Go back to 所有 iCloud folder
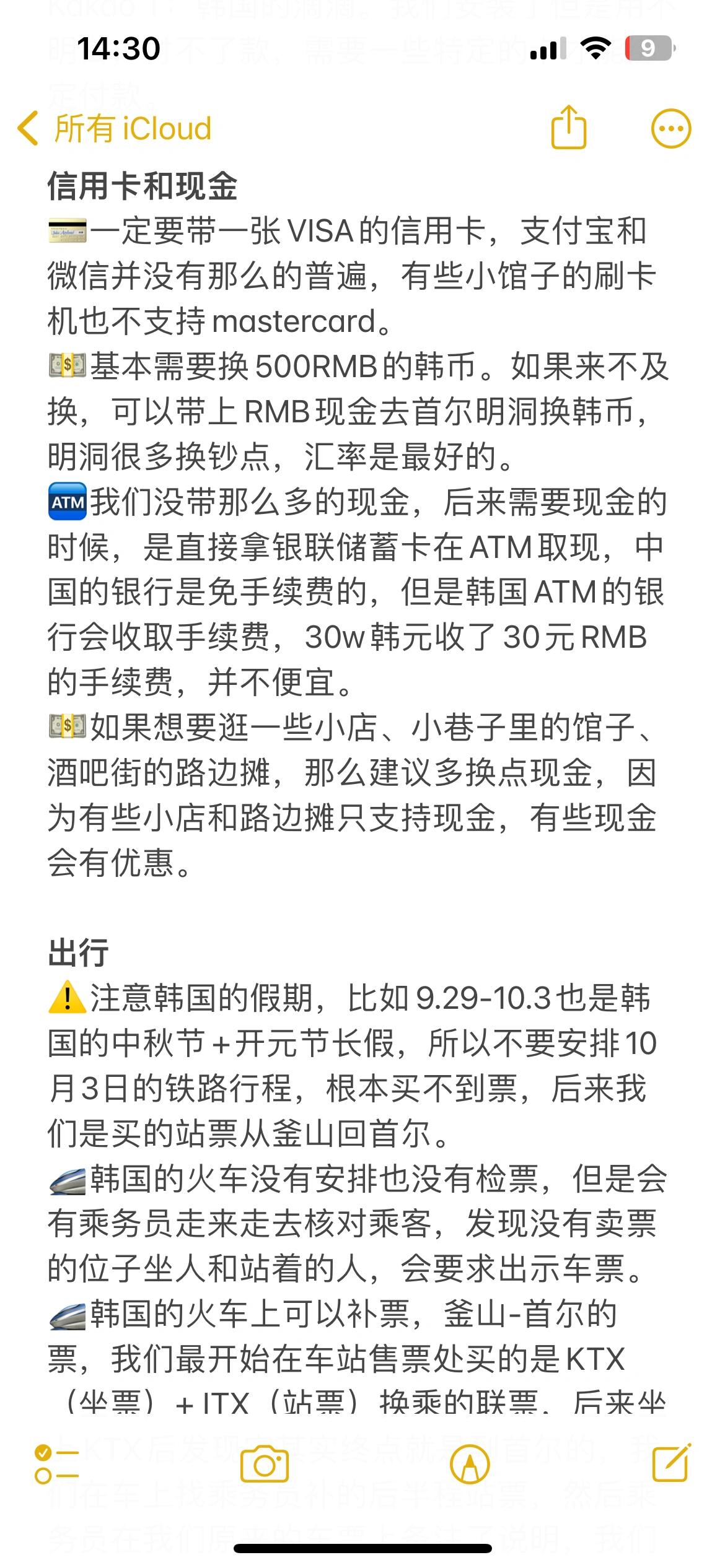This screenshot has height=1568, width=725. click(115, 129)
